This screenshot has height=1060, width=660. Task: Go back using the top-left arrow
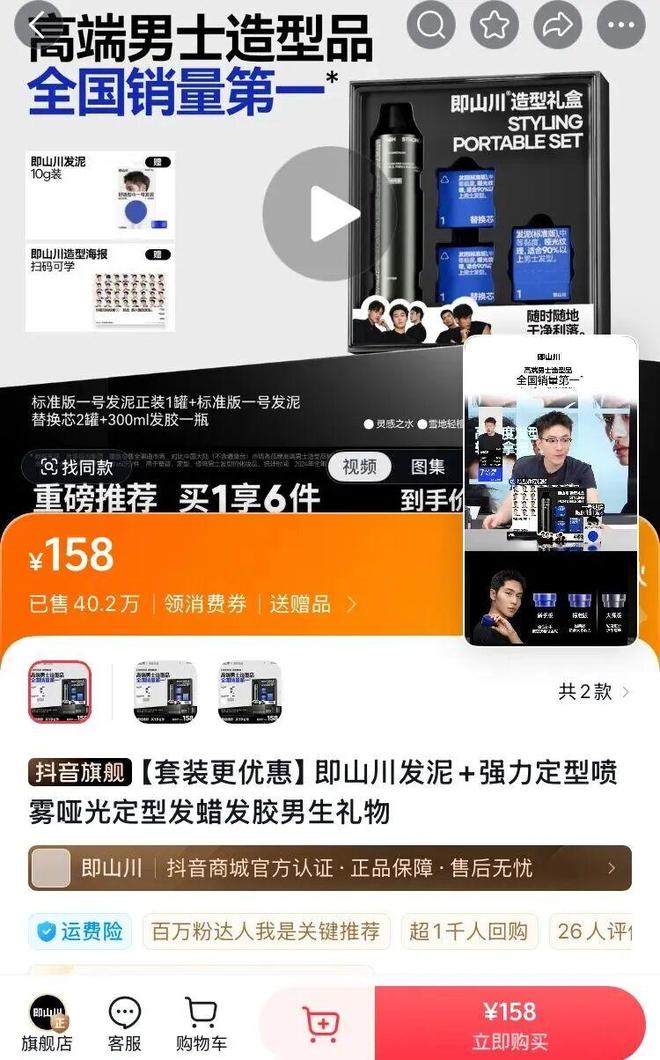coord(40,27)
